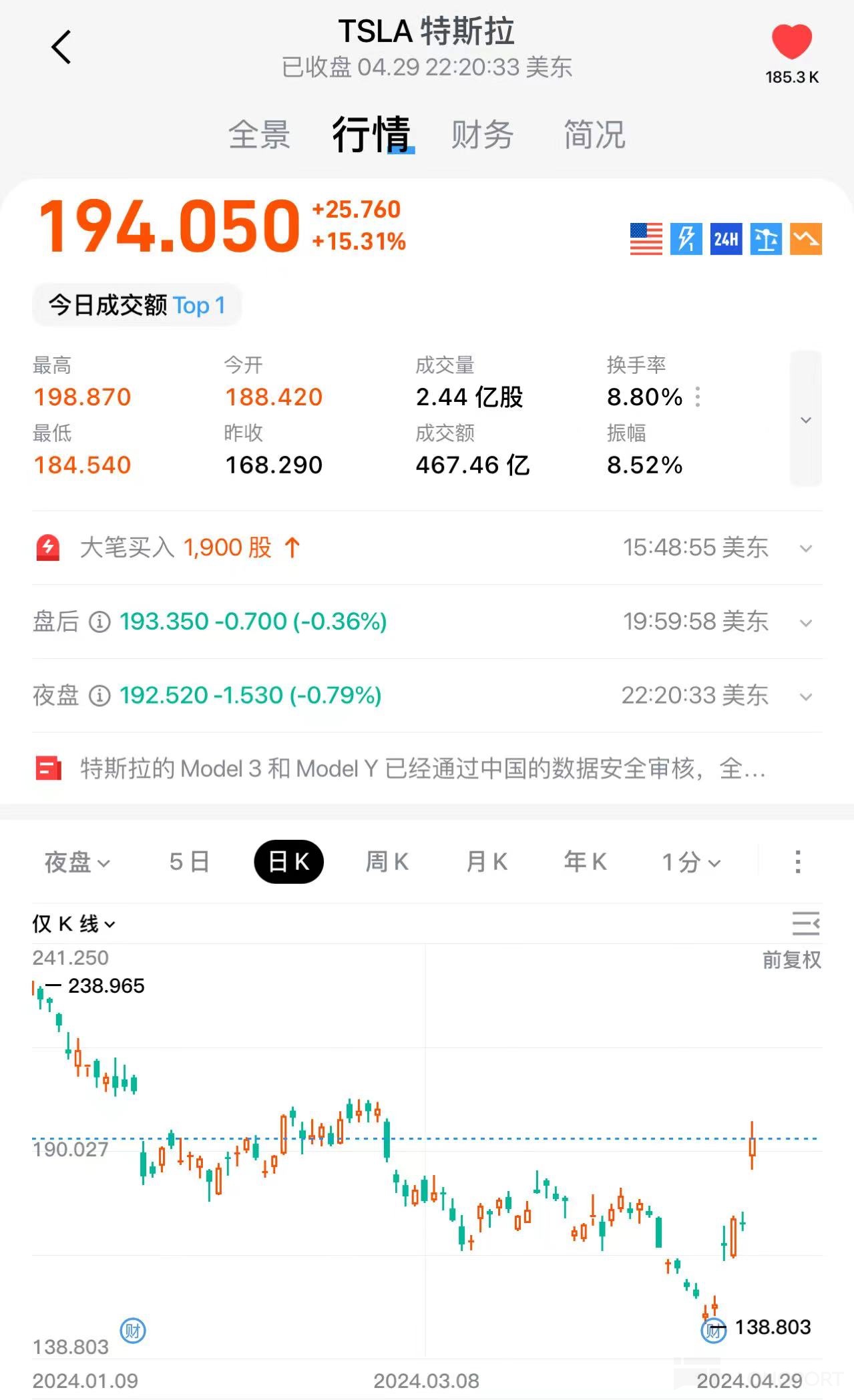Switch chart to 5日 view

[190, 862]
